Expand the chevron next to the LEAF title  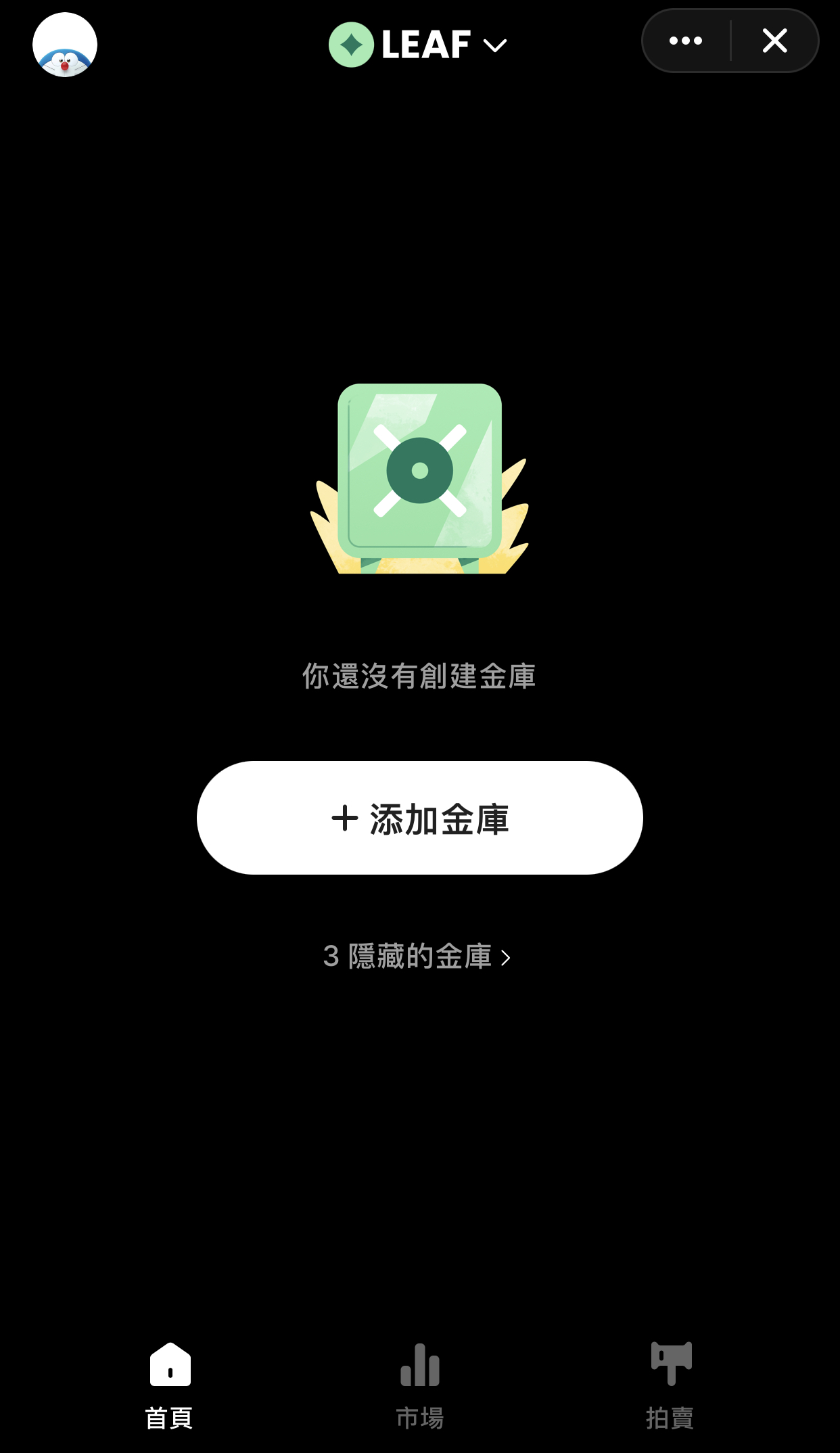point(496,45)
